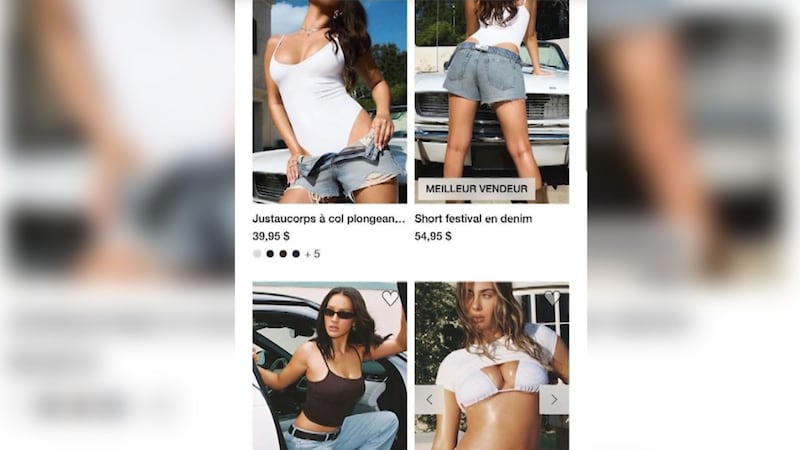The width and height of the screenshot is (800, 450).
Task: Favorite the white bikini top product
Action: point(552,298)
